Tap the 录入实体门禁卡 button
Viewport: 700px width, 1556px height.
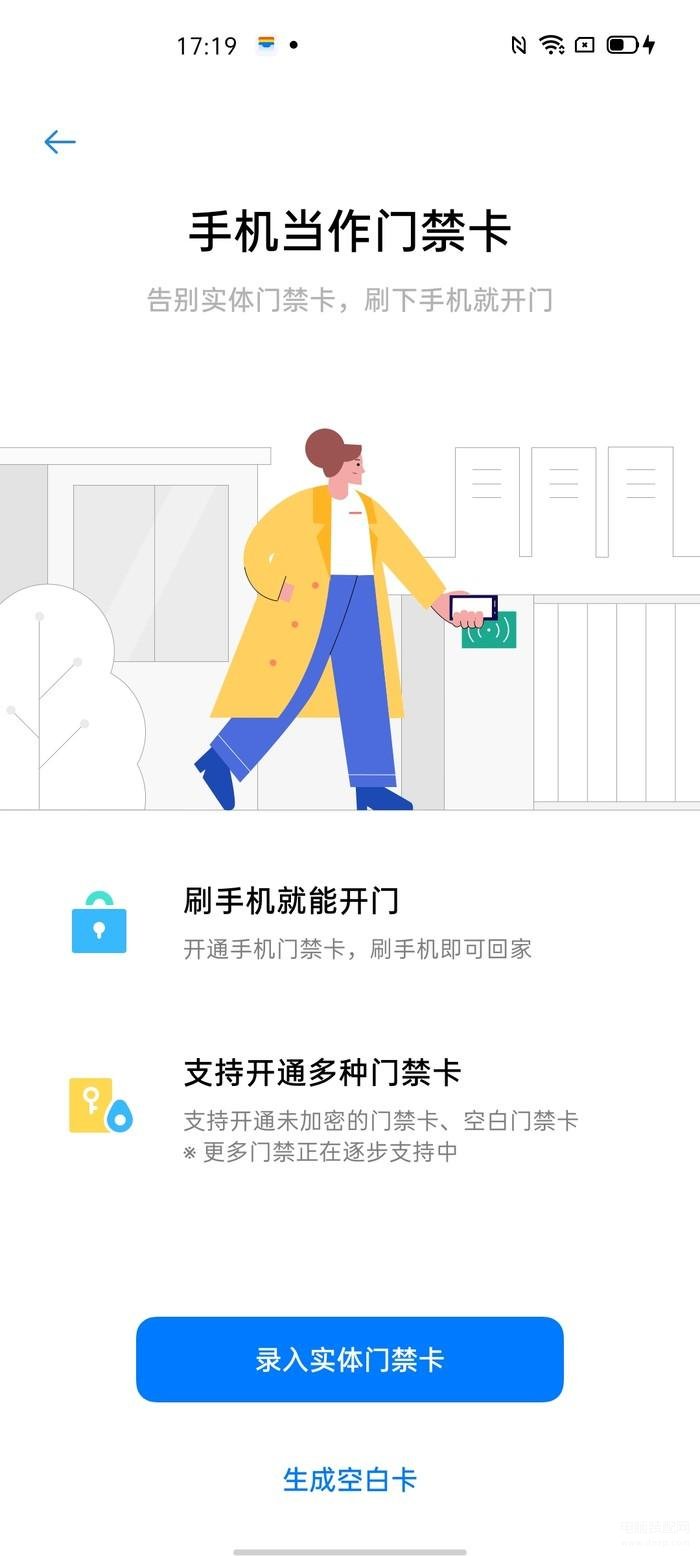350,1360
